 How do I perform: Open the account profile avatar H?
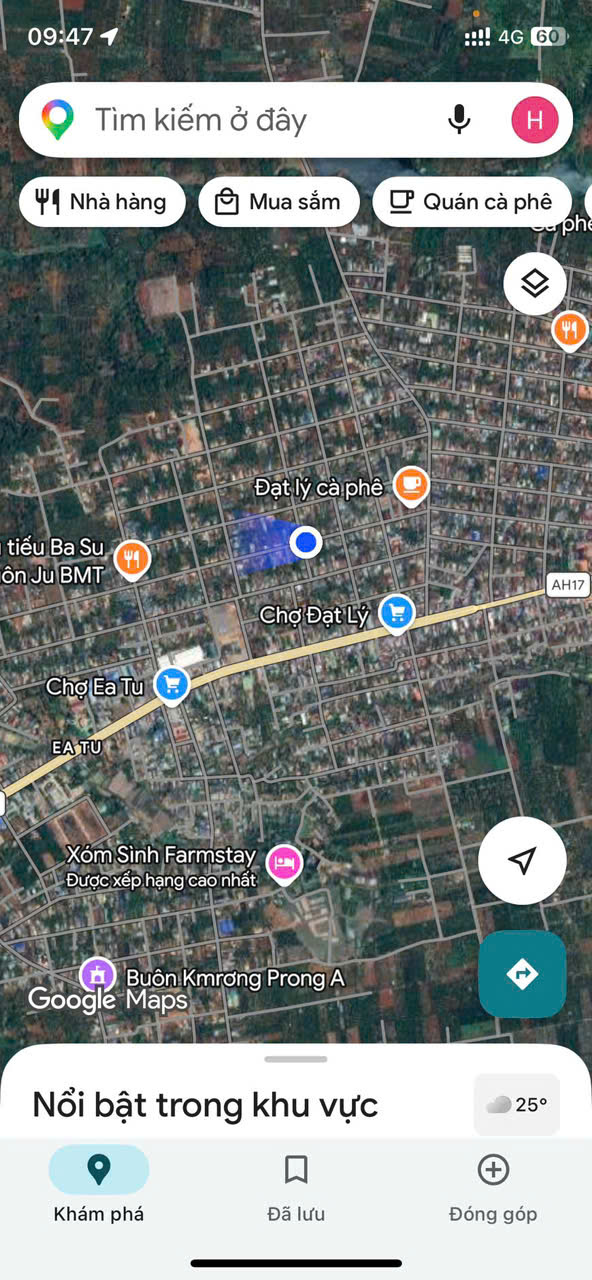535,120
